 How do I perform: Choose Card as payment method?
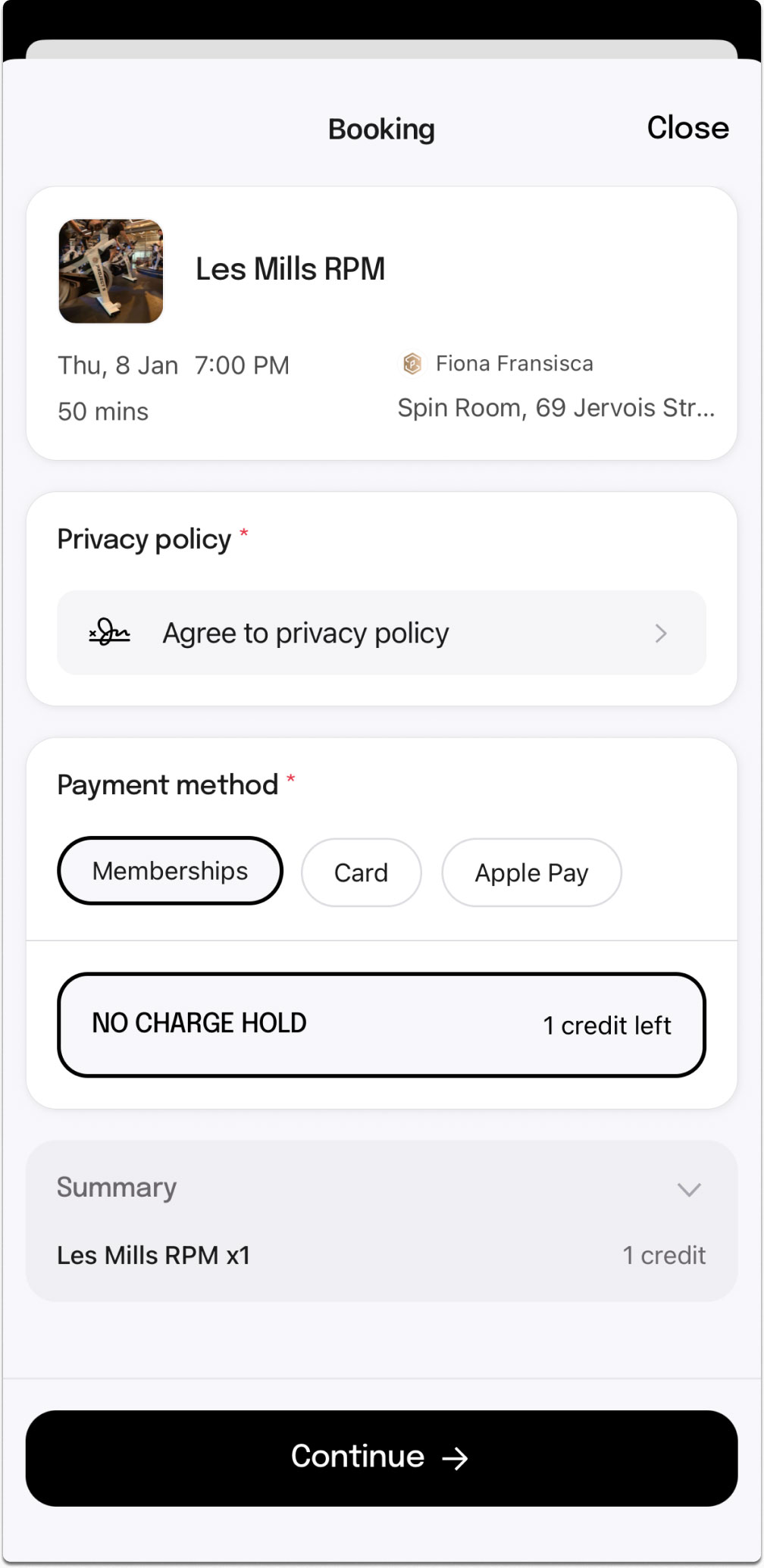pos(361,872)
